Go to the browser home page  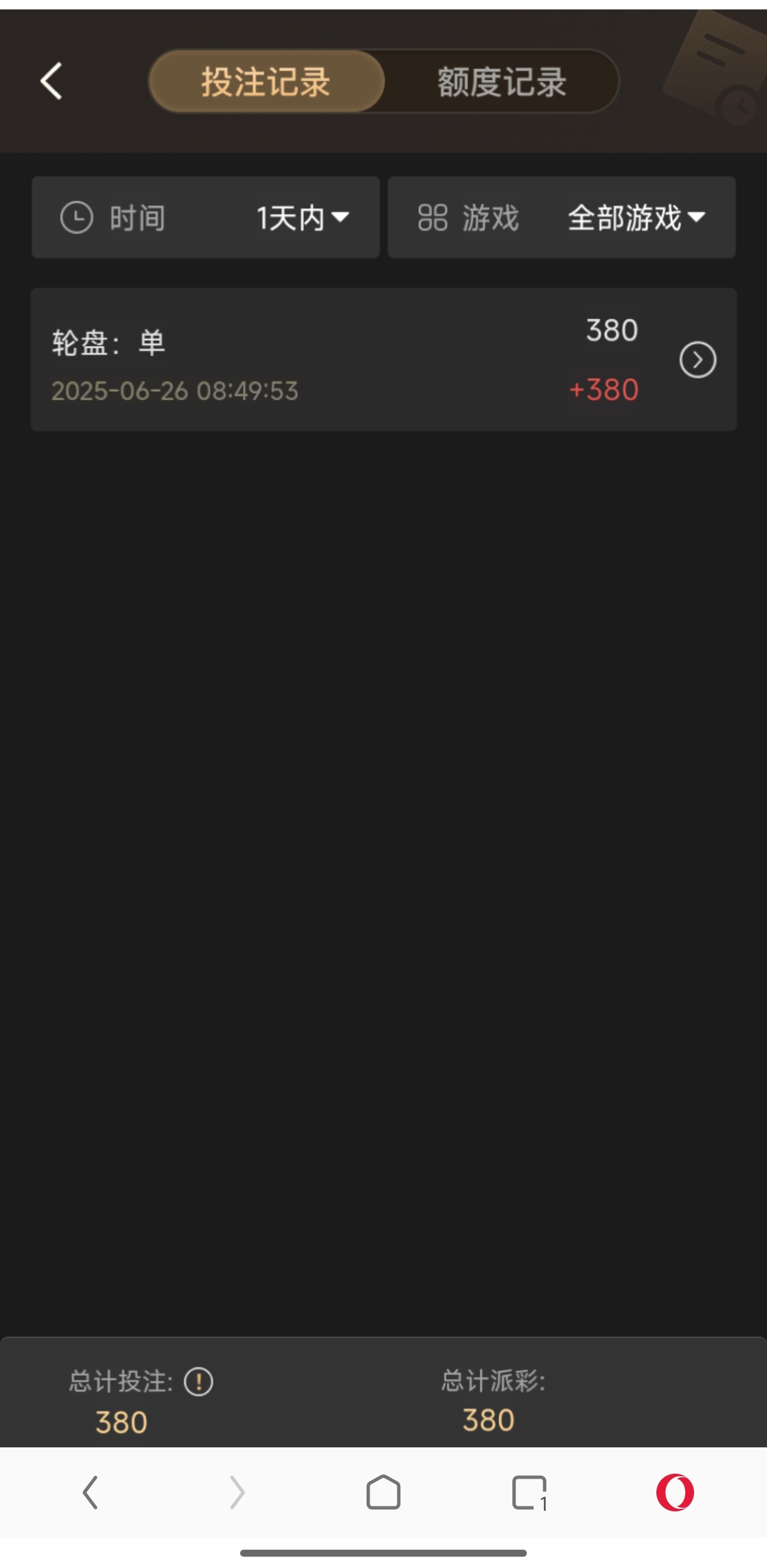point(383,1493)
